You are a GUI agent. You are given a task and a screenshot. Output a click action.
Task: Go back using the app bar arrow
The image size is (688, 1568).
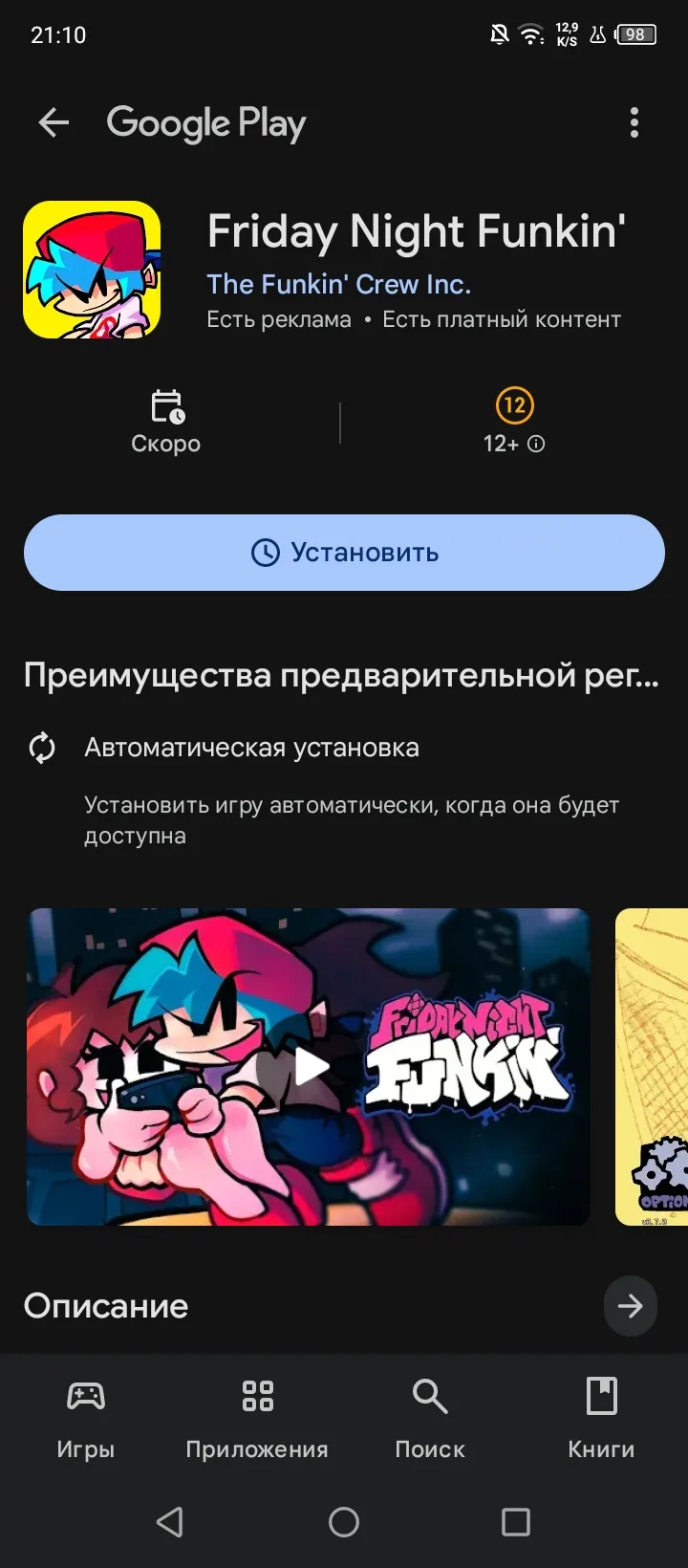click(54, 122)
